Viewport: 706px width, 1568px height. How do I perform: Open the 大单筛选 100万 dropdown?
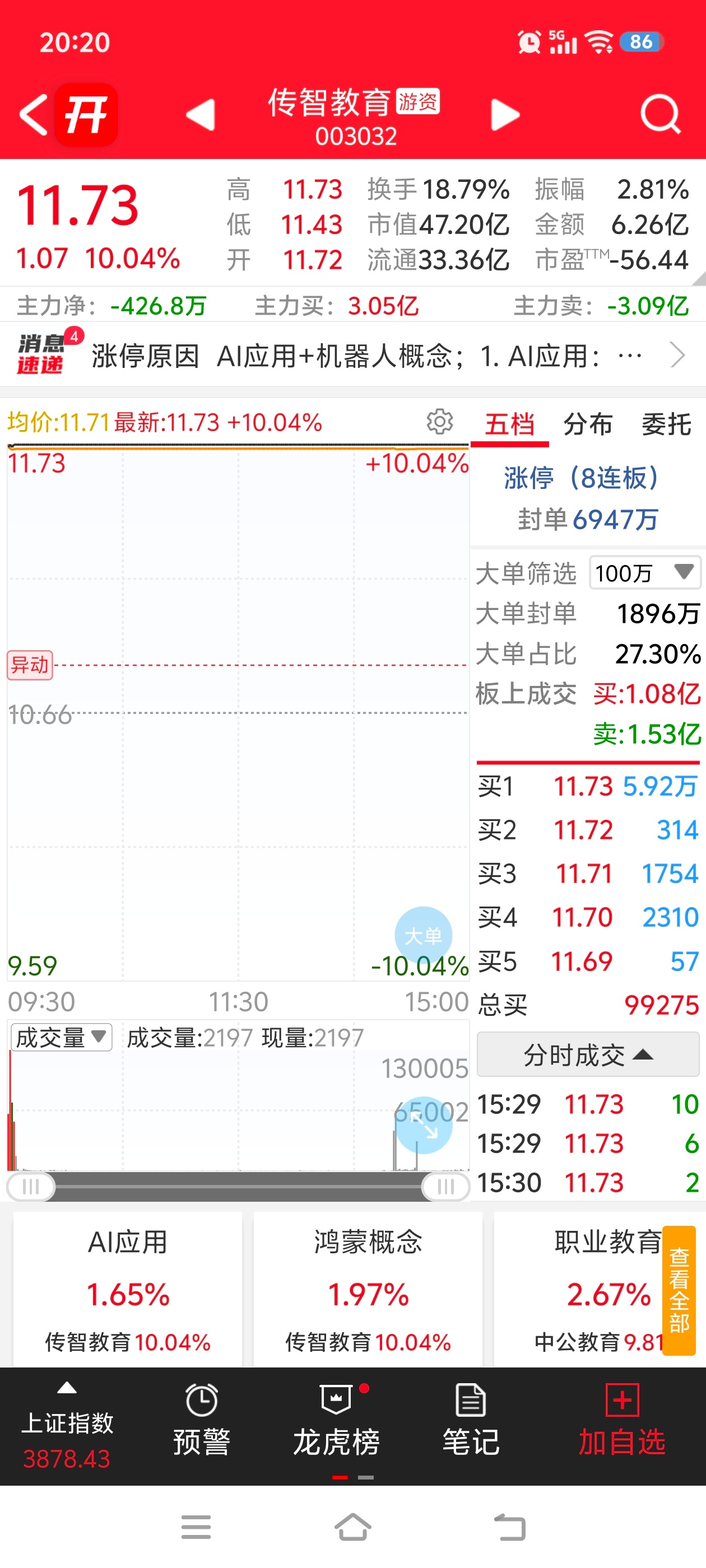point(644,573)
